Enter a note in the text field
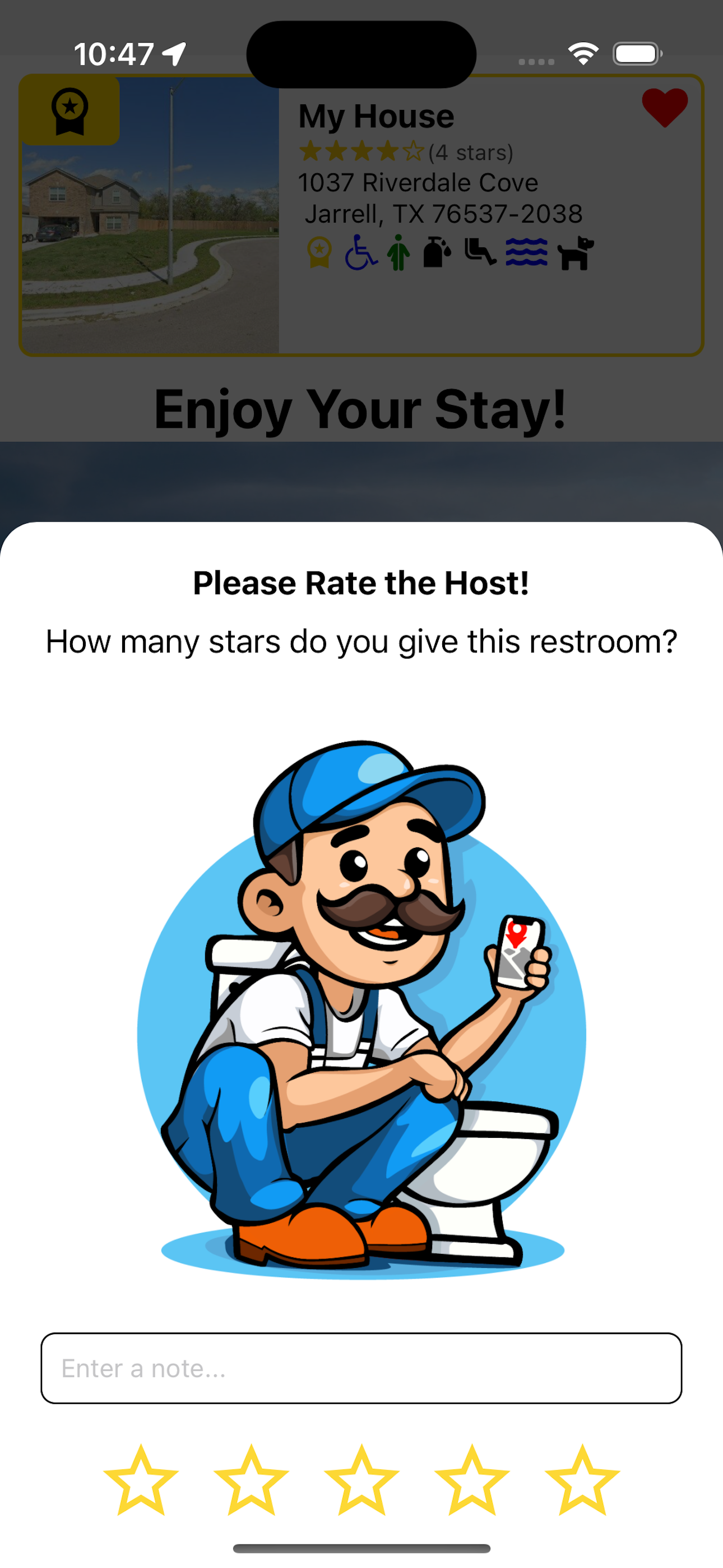 (361, 1368)
